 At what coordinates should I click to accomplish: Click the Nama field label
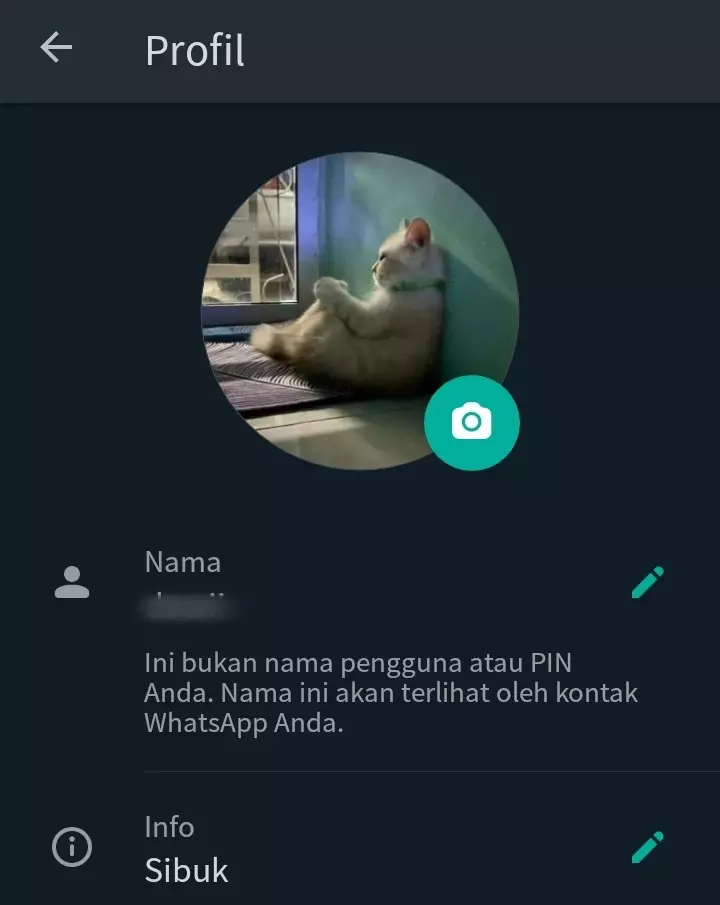pyautogui.click(x=183, y=561)
